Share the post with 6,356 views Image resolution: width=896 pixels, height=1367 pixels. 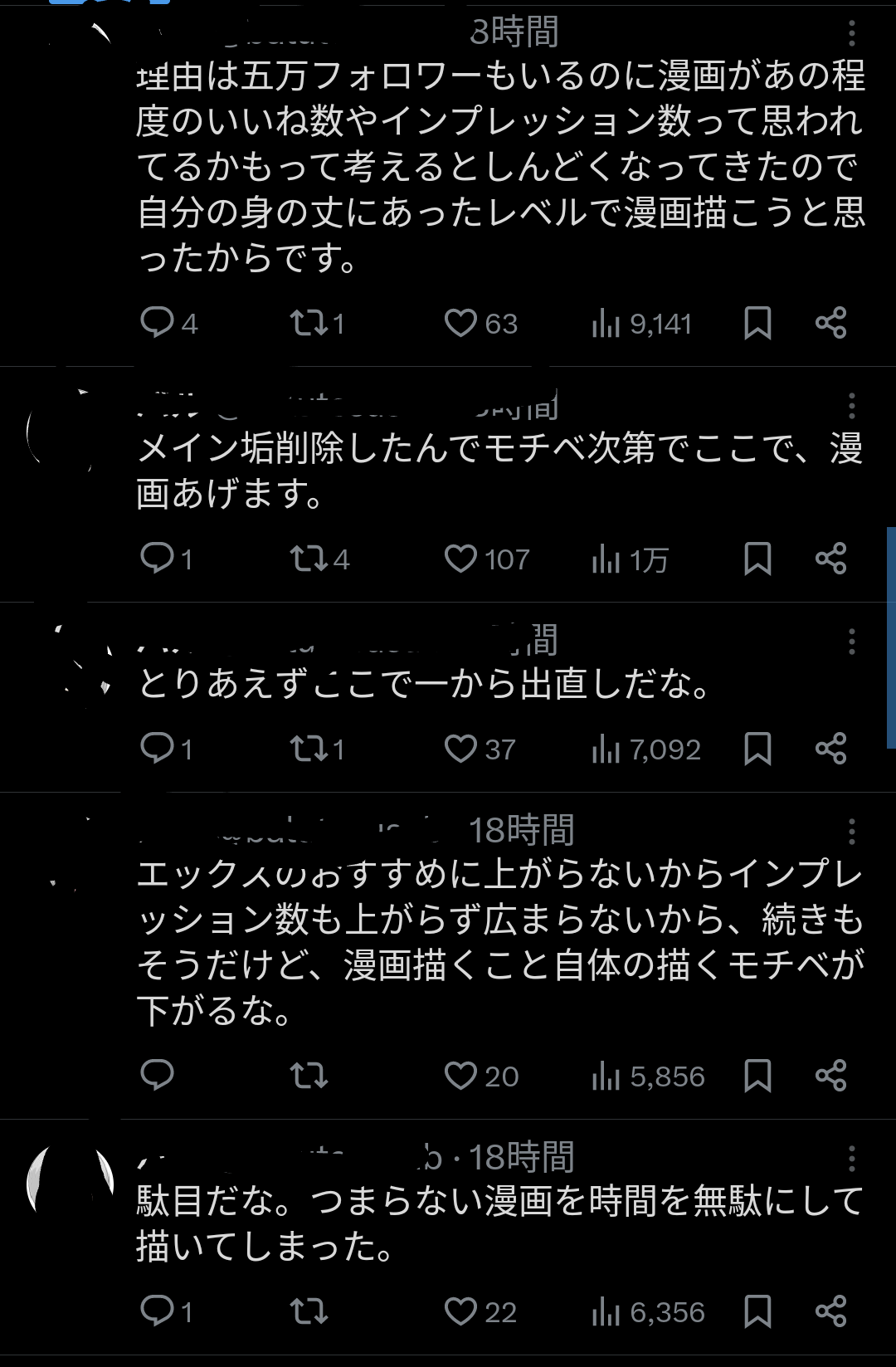tap(830, 1311)
